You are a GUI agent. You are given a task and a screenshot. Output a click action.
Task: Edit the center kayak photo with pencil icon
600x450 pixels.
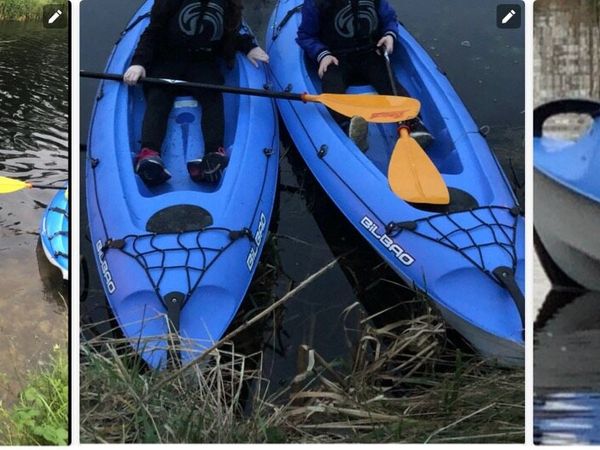click(x=508, y=16)
